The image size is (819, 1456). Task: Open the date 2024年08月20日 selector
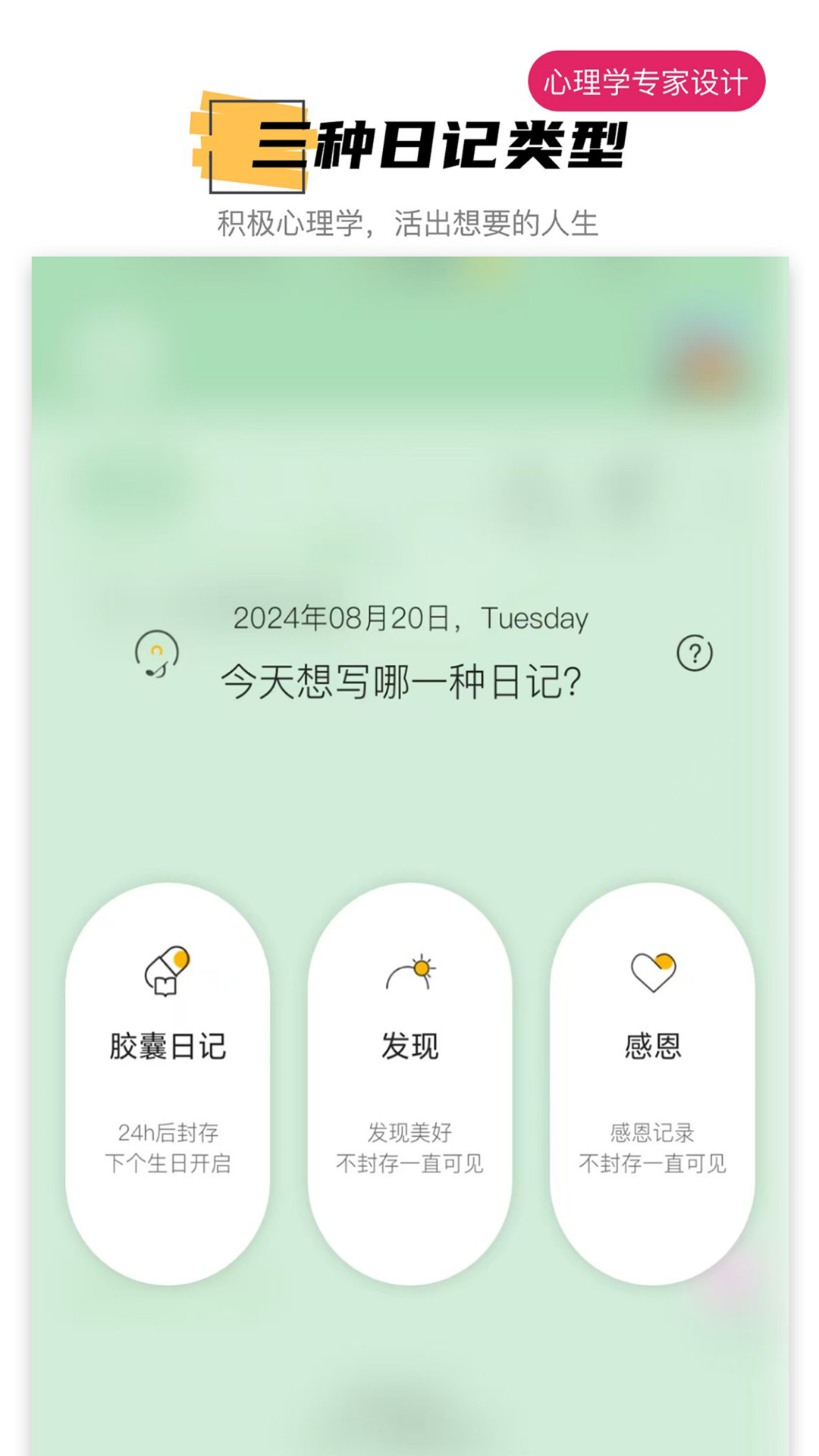409,618
